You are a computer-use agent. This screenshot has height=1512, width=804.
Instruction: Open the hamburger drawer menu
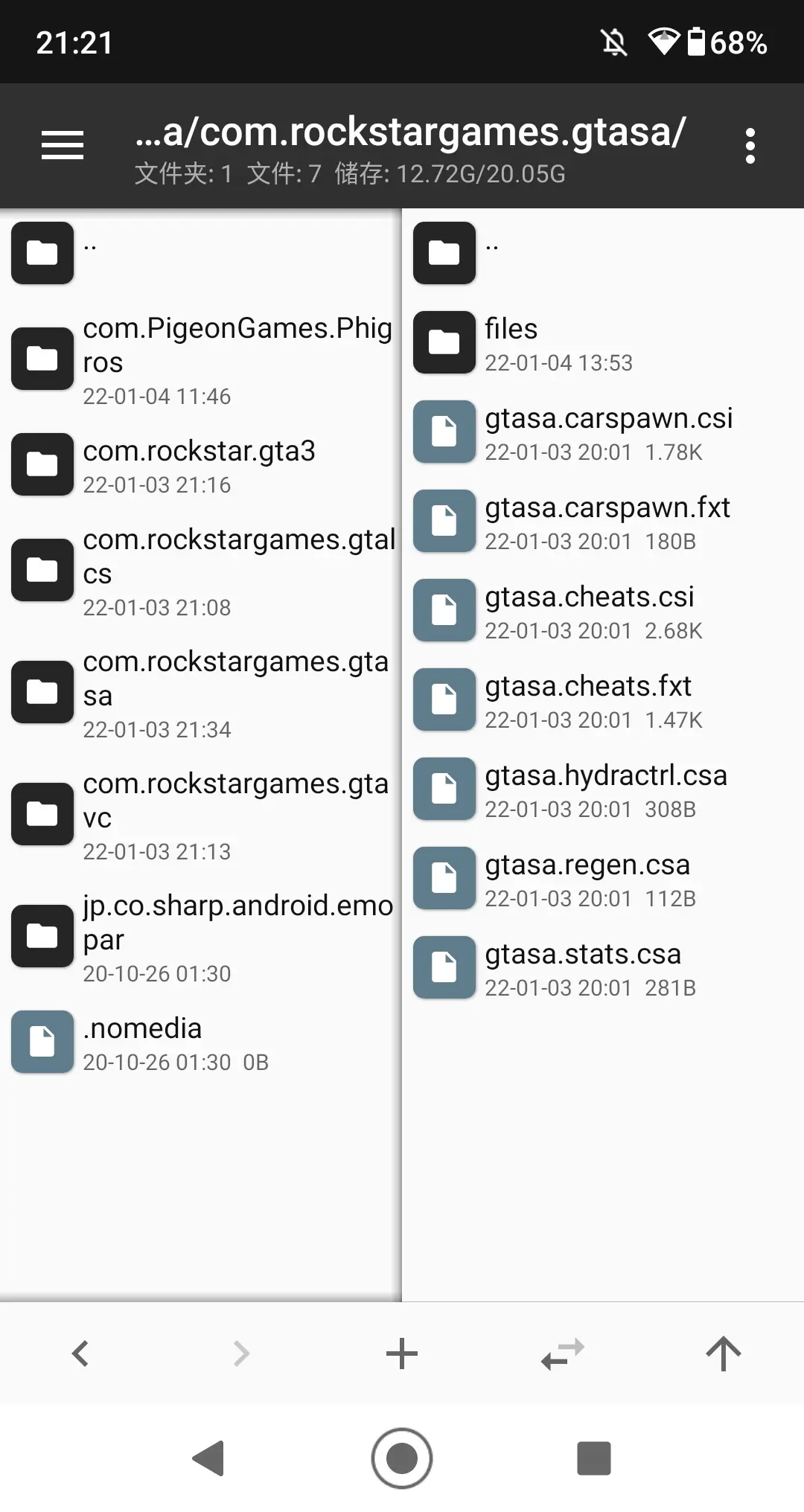[x=63, y=145]
